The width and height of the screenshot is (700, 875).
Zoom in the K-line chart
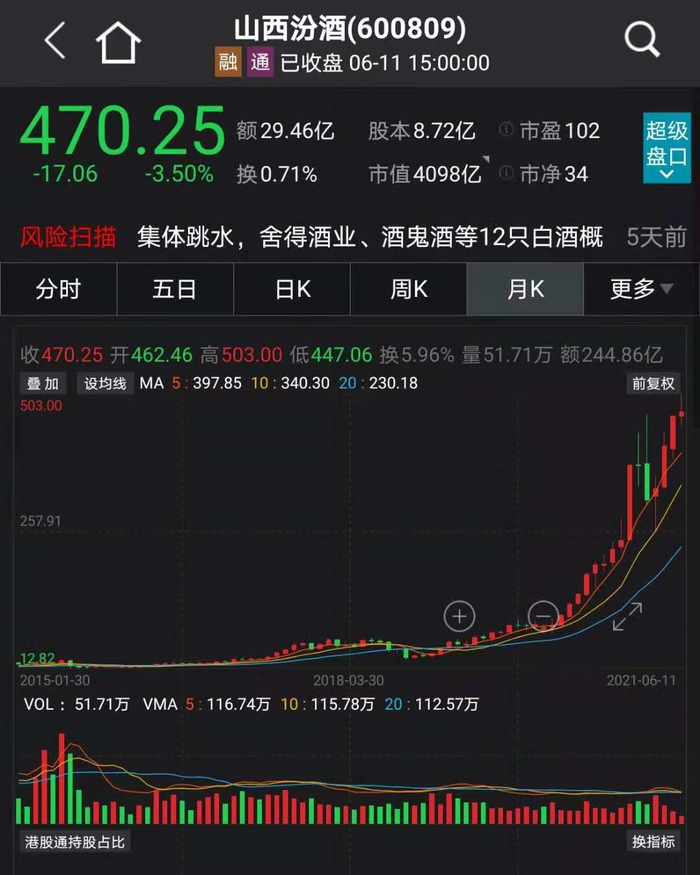click(459, 616)
